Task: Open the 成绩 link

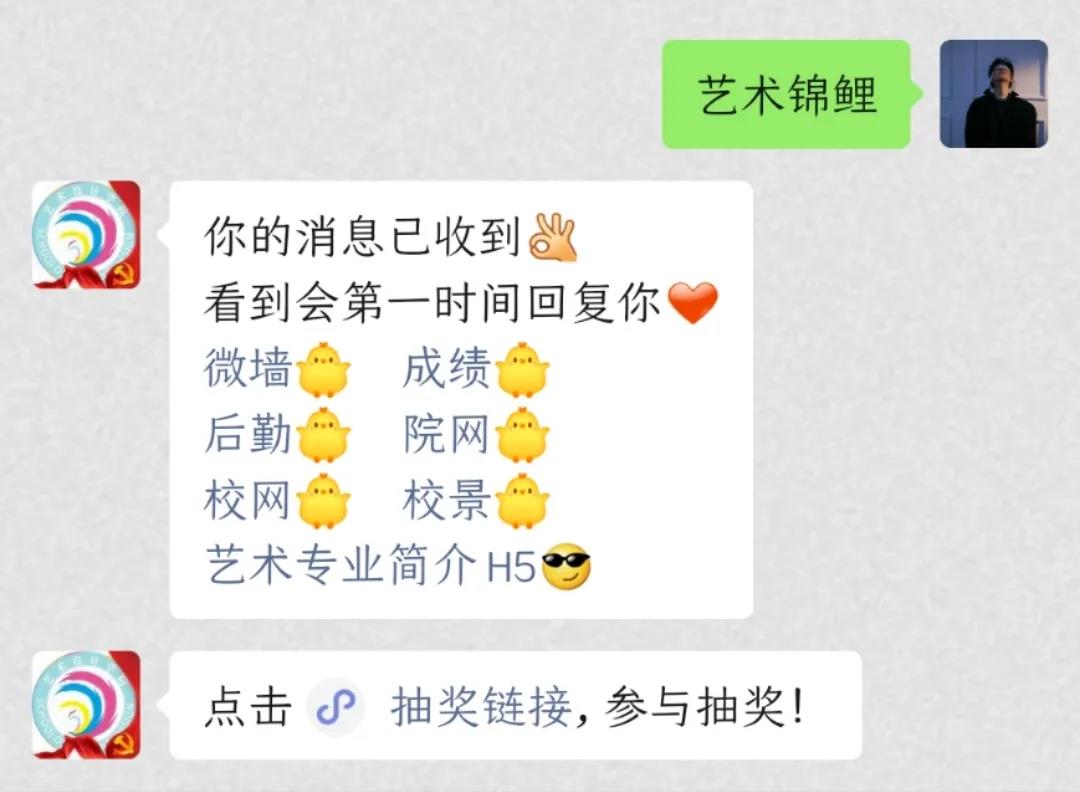Action: 446,370
